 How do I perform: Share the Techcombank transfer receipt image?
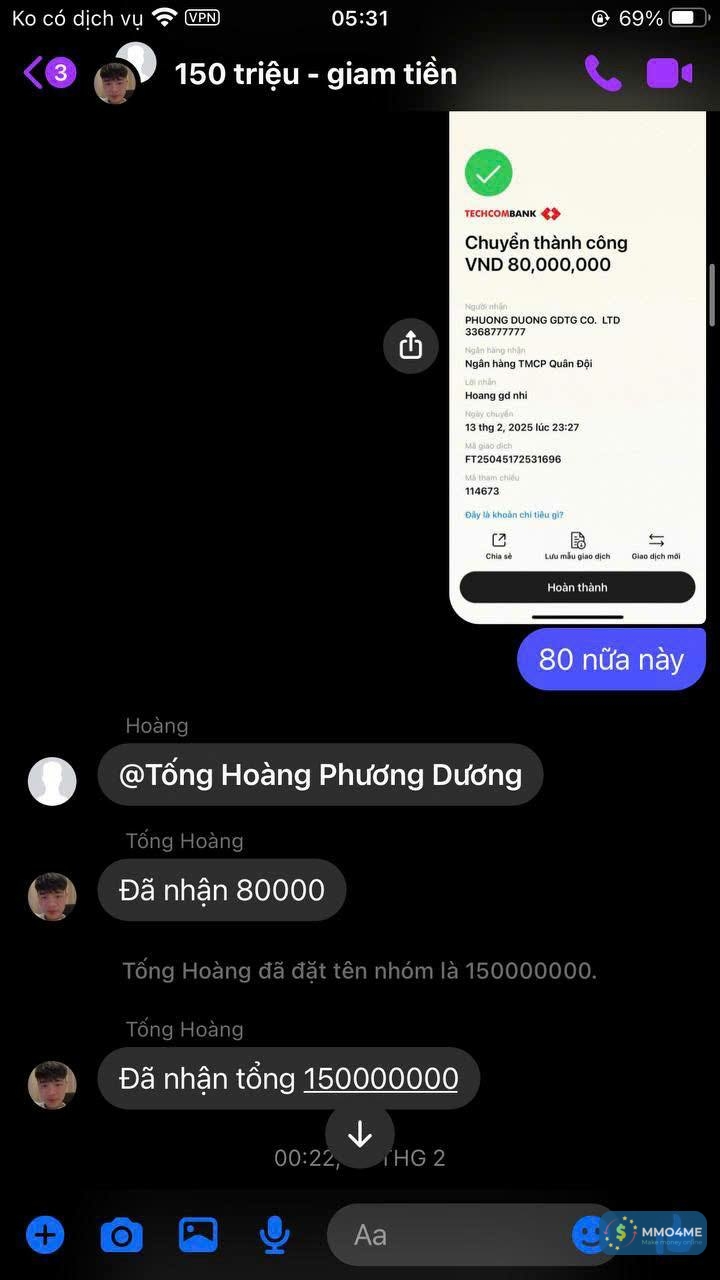[411, 346]
